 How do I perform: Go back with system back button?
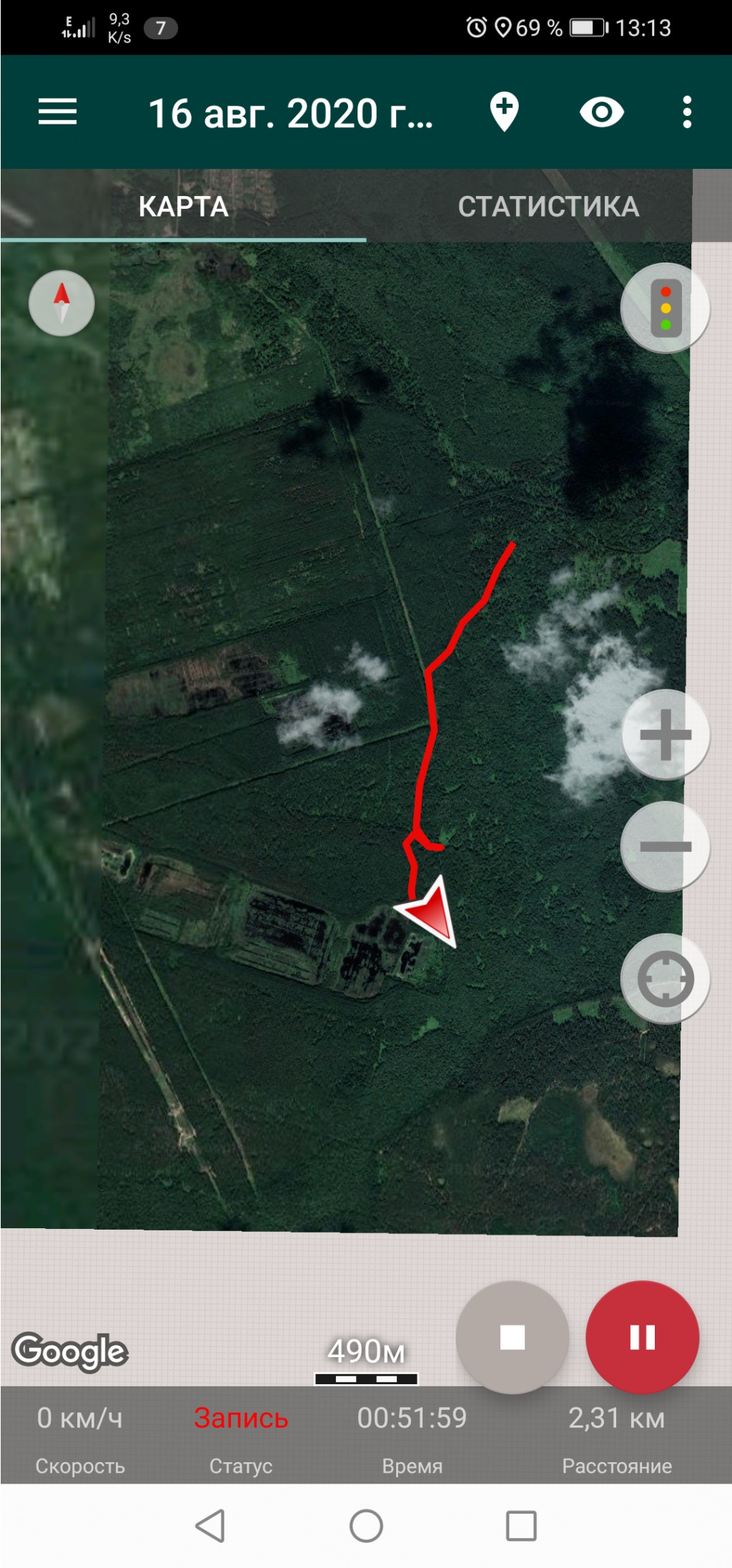coord(211,1526)
